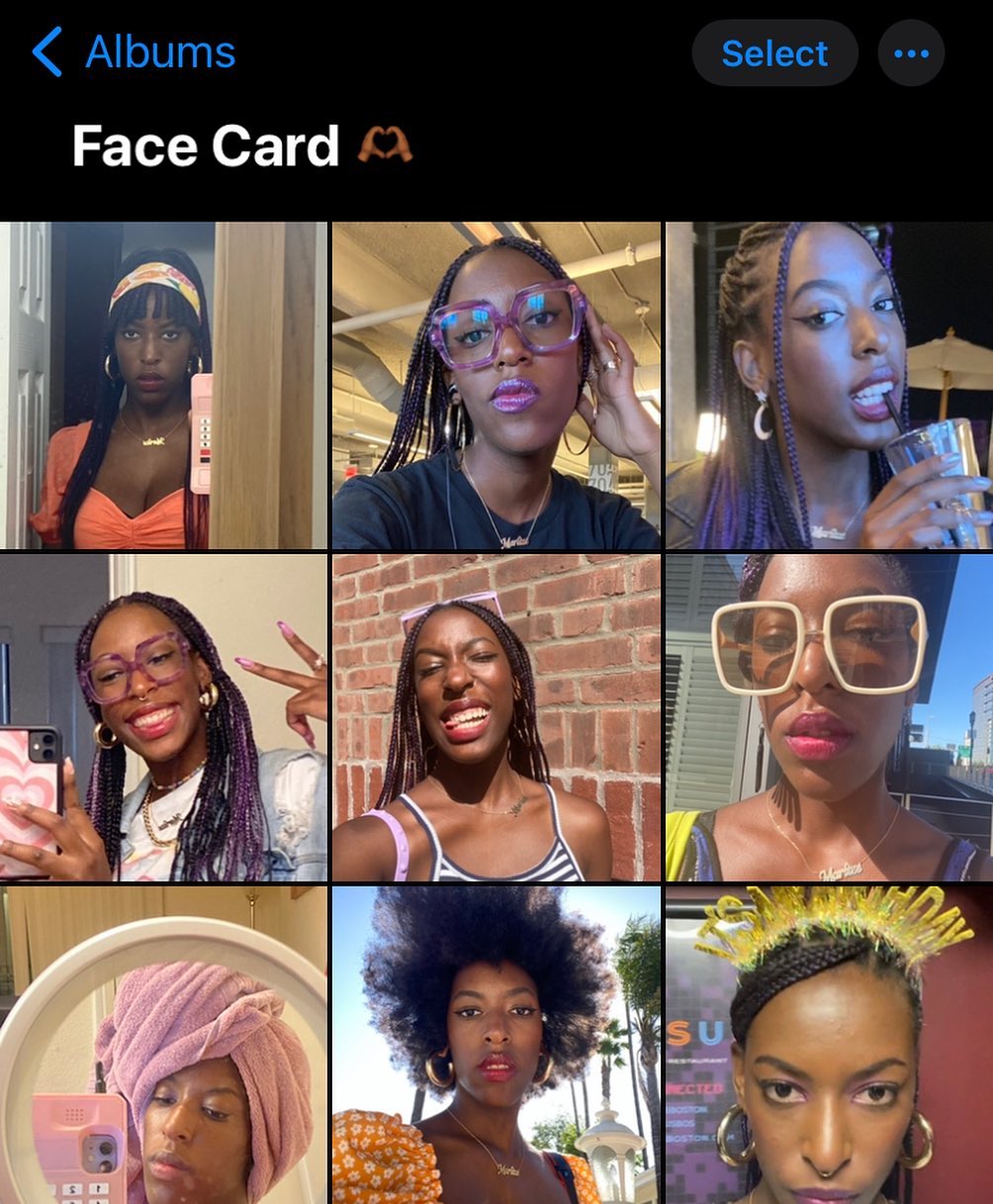This screenshot has width=993, height=1204.
Task: Open the photo with oversized cream sunglasses
Action: pyautogui.click(x=829, y=717)
